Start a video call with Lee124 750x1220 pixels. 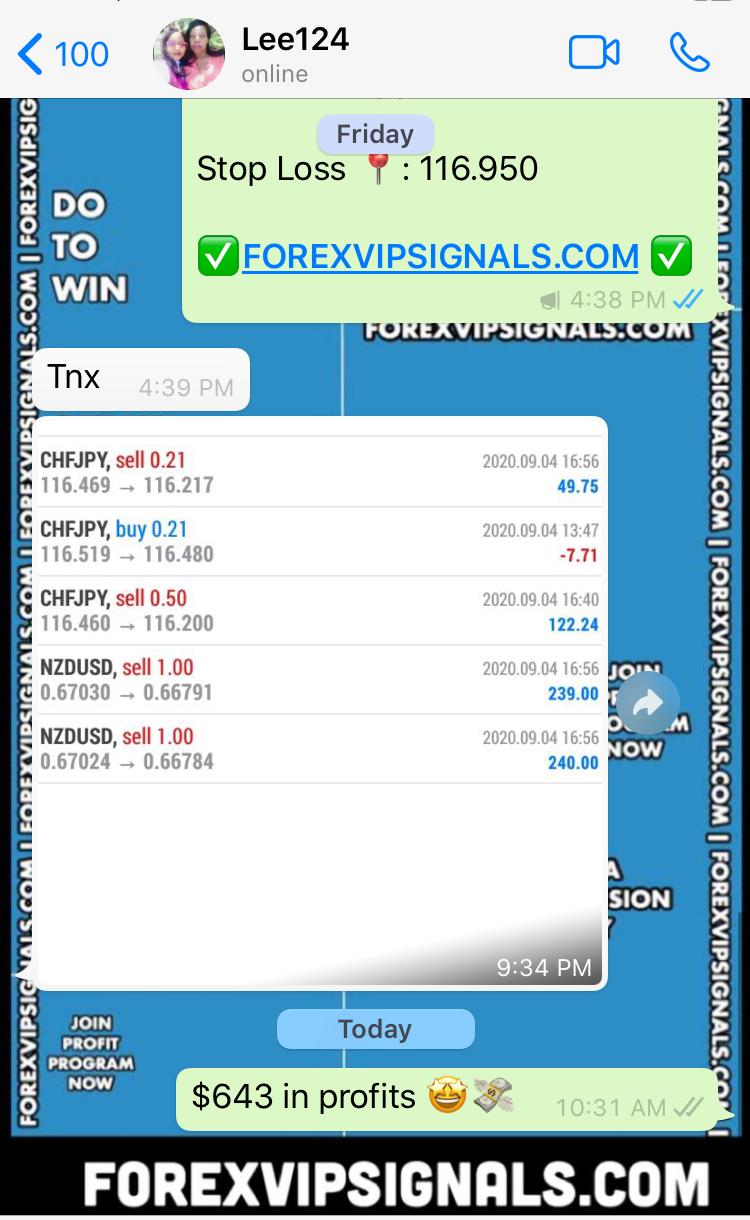(x=594, y=53)
